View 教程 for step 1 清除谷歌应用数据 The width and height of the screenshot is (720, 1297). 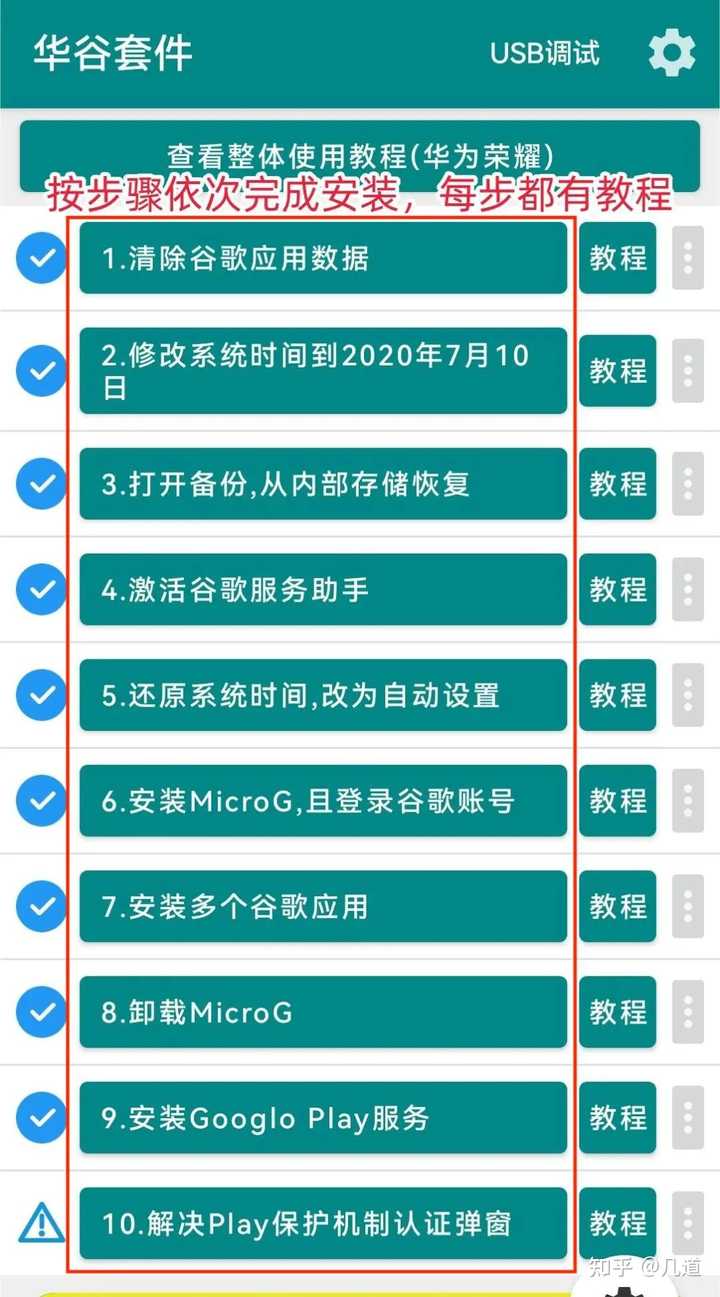point(618,258)
